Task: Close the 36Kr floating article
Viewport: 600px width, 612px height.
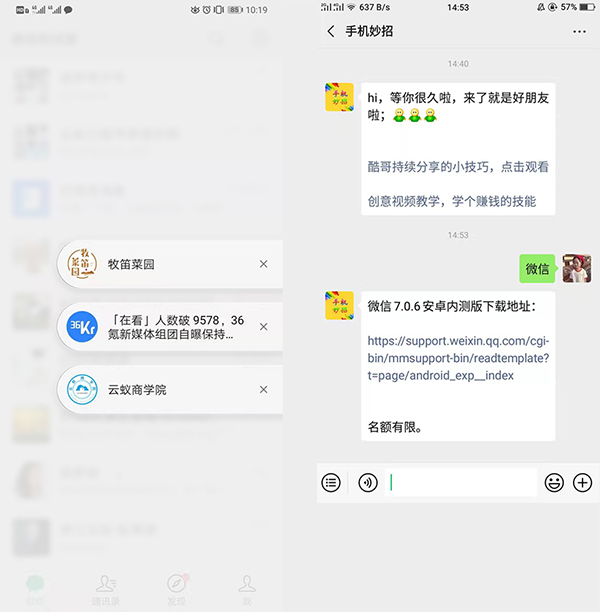Action: (x=263, y=327)
